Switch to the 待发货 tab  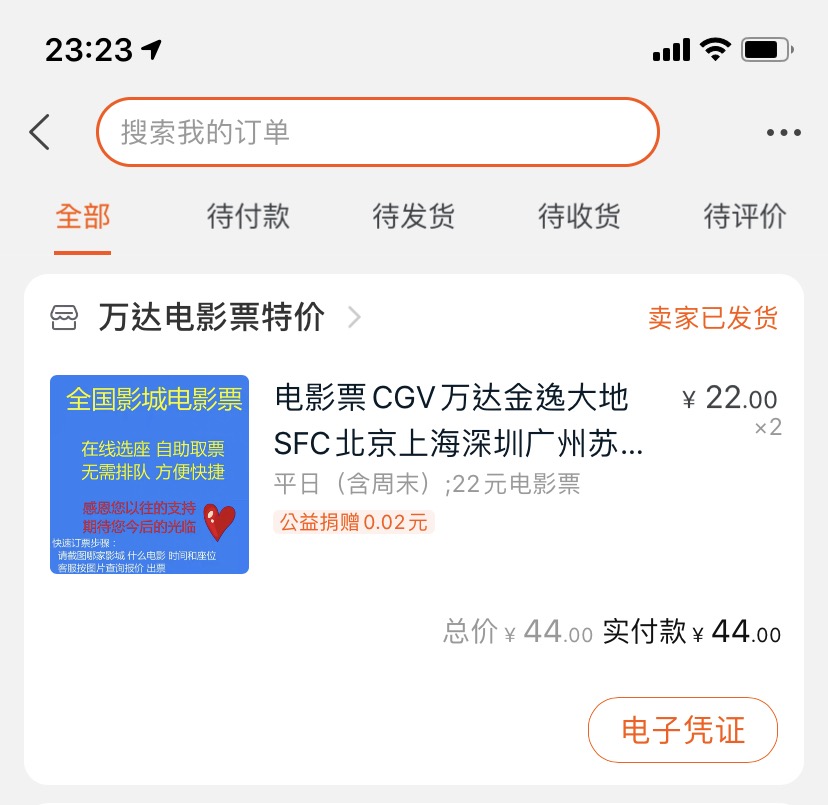click(x=414, y=216)
